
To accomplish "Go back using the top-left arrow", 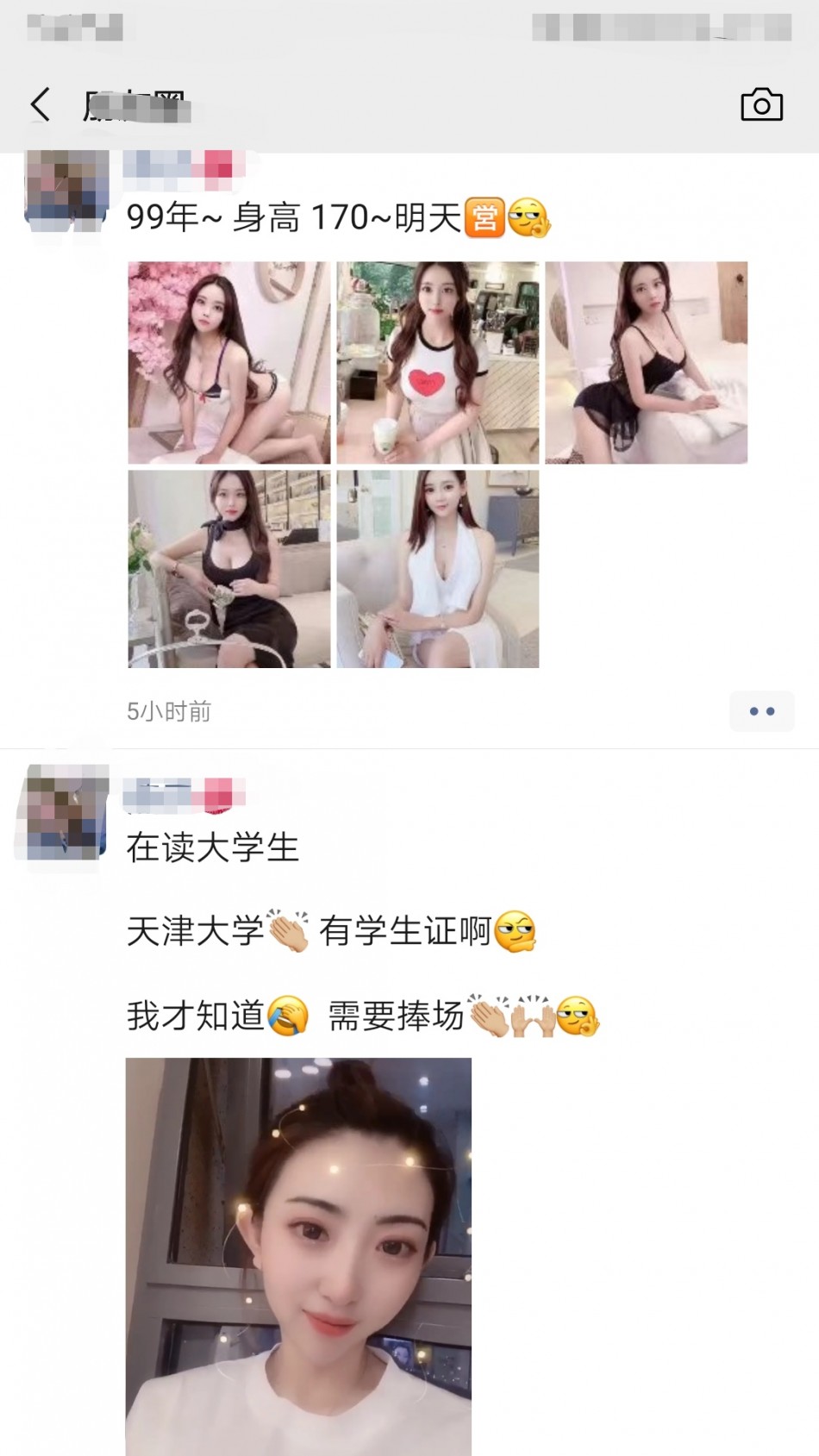I will (x=41, y=105).
